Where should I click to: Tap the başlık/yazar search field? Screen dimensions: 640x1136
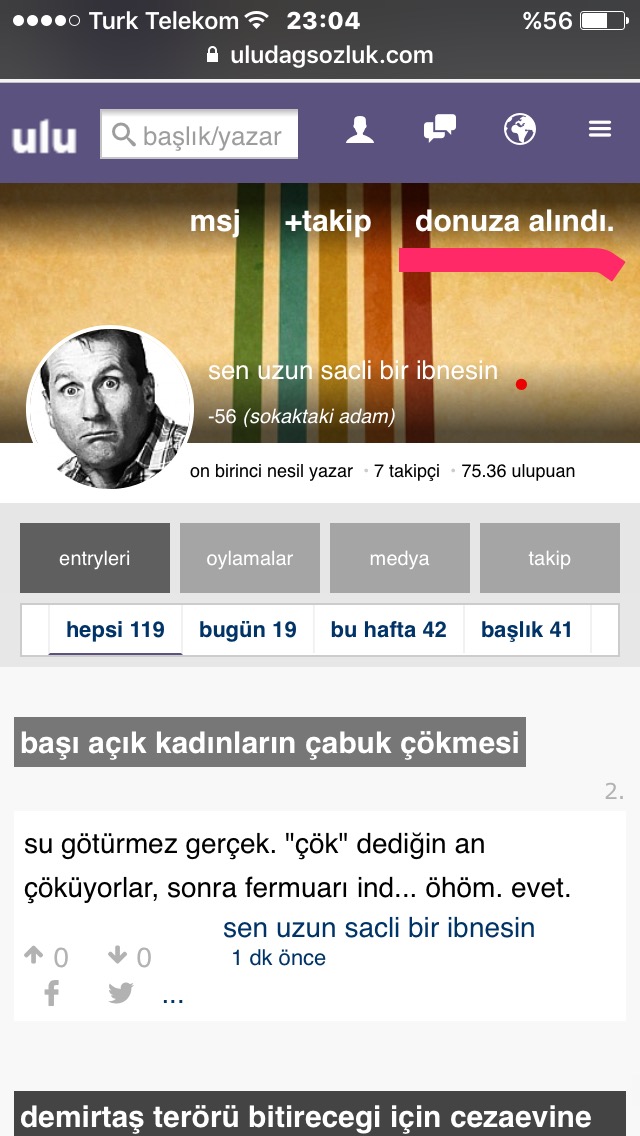(200, 134)
